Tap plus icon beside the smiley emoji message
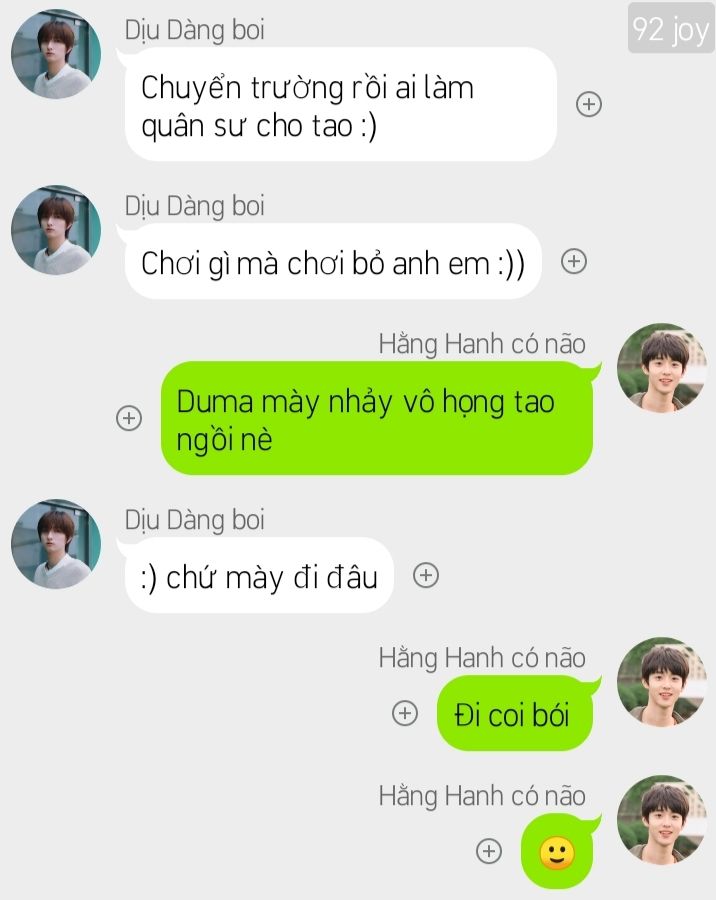716x900 pixels. pyautogui.click(x=488, y=851)
